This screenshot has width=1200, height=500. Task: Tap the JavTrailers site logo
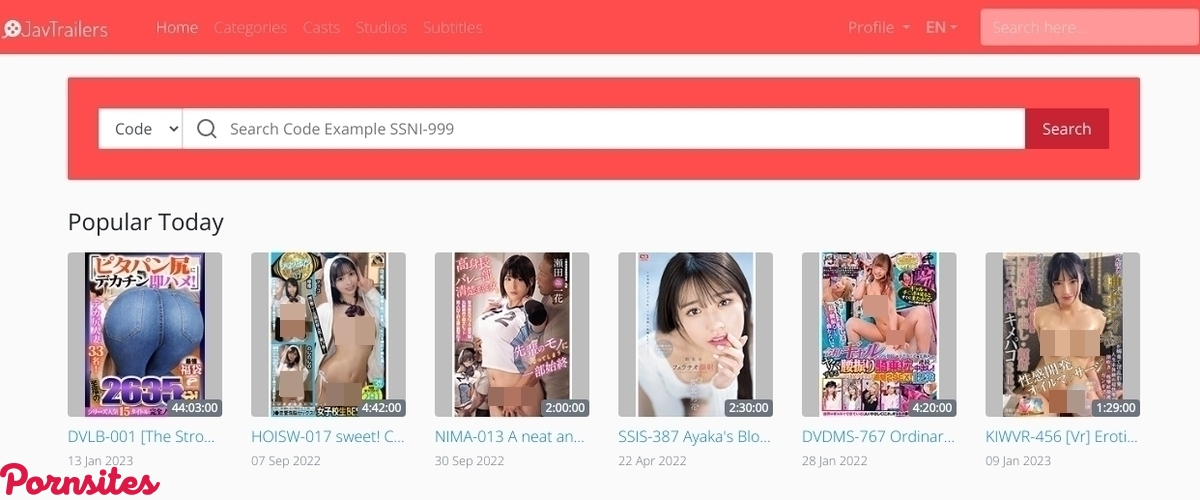pos(55,29)
